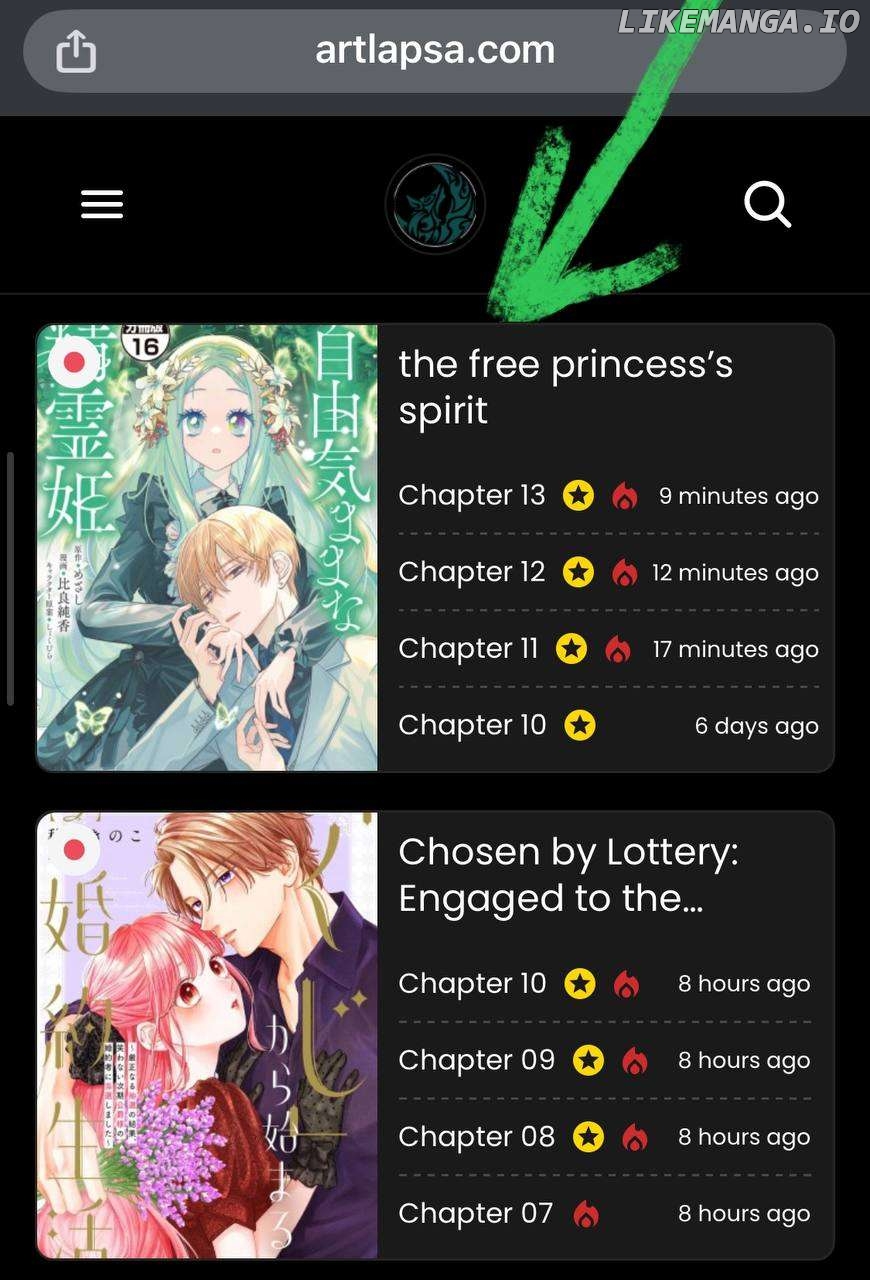Read Chapter 10 of Chosen by Lottery
The width and height of the screenshot is (870, 1280).
472,984
